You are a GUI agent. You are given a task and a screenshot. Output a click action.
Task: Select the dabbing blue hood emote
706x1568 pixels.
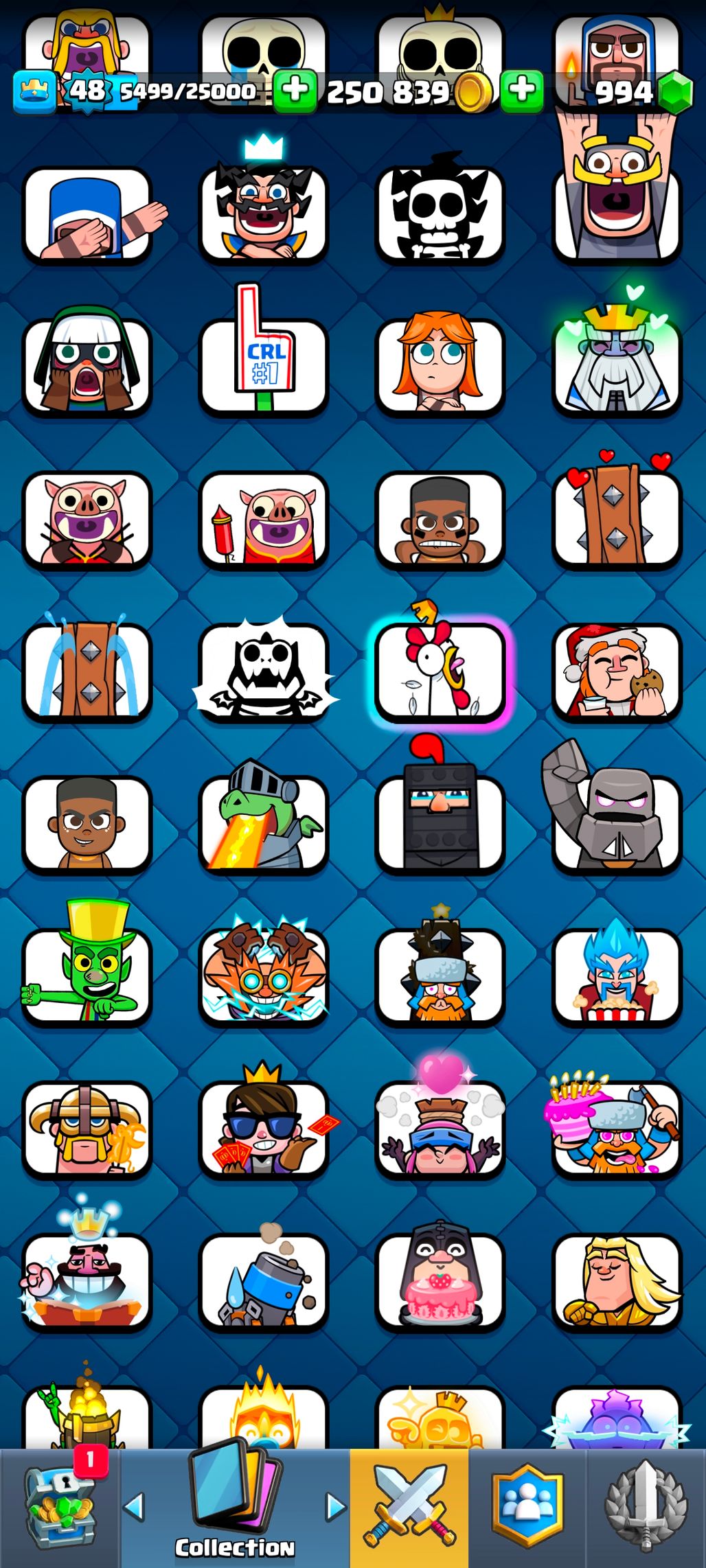pyautogui.click(x=87, y=214)
